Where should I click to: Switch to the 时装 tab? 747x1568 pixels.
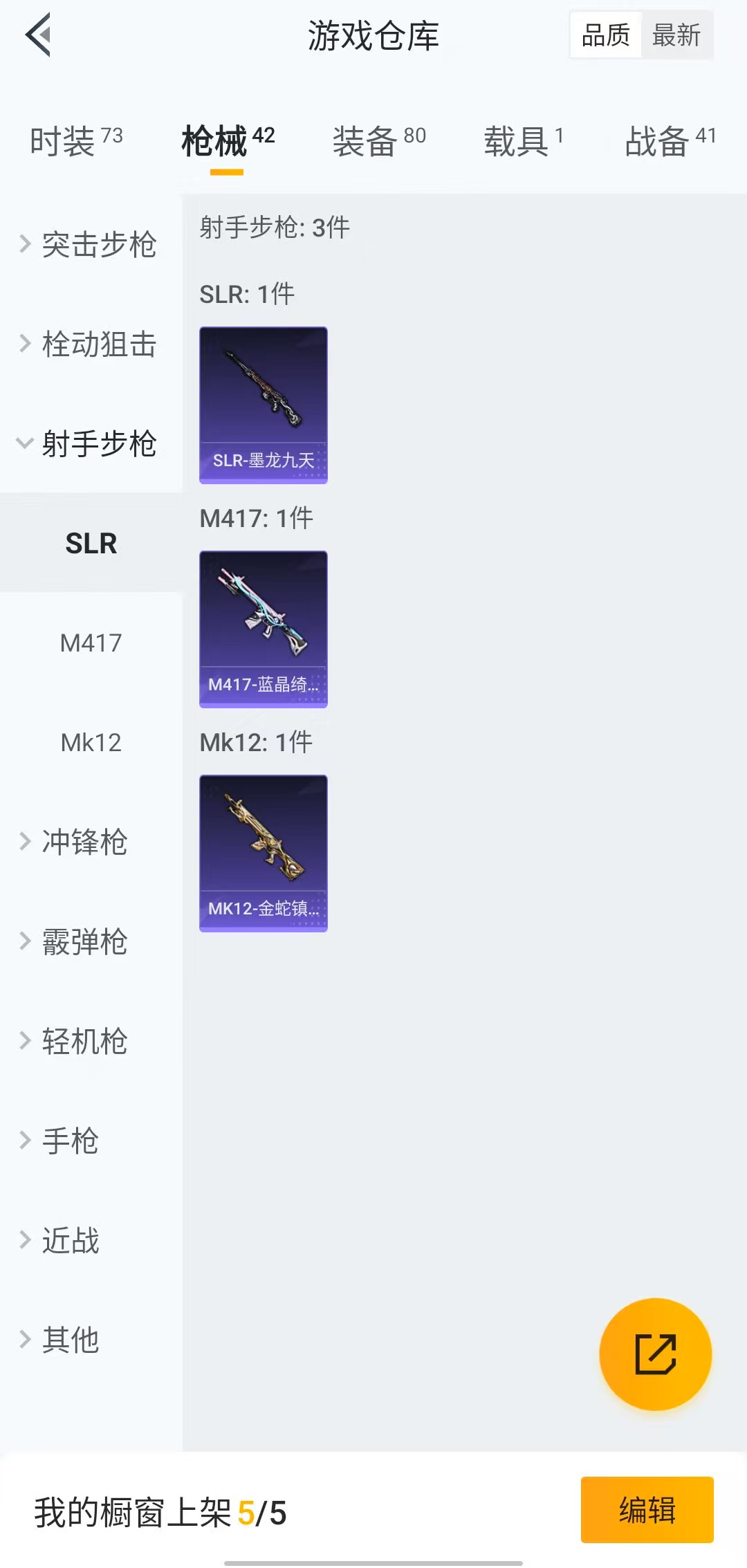pyautogui.click(x=76, y=140)
